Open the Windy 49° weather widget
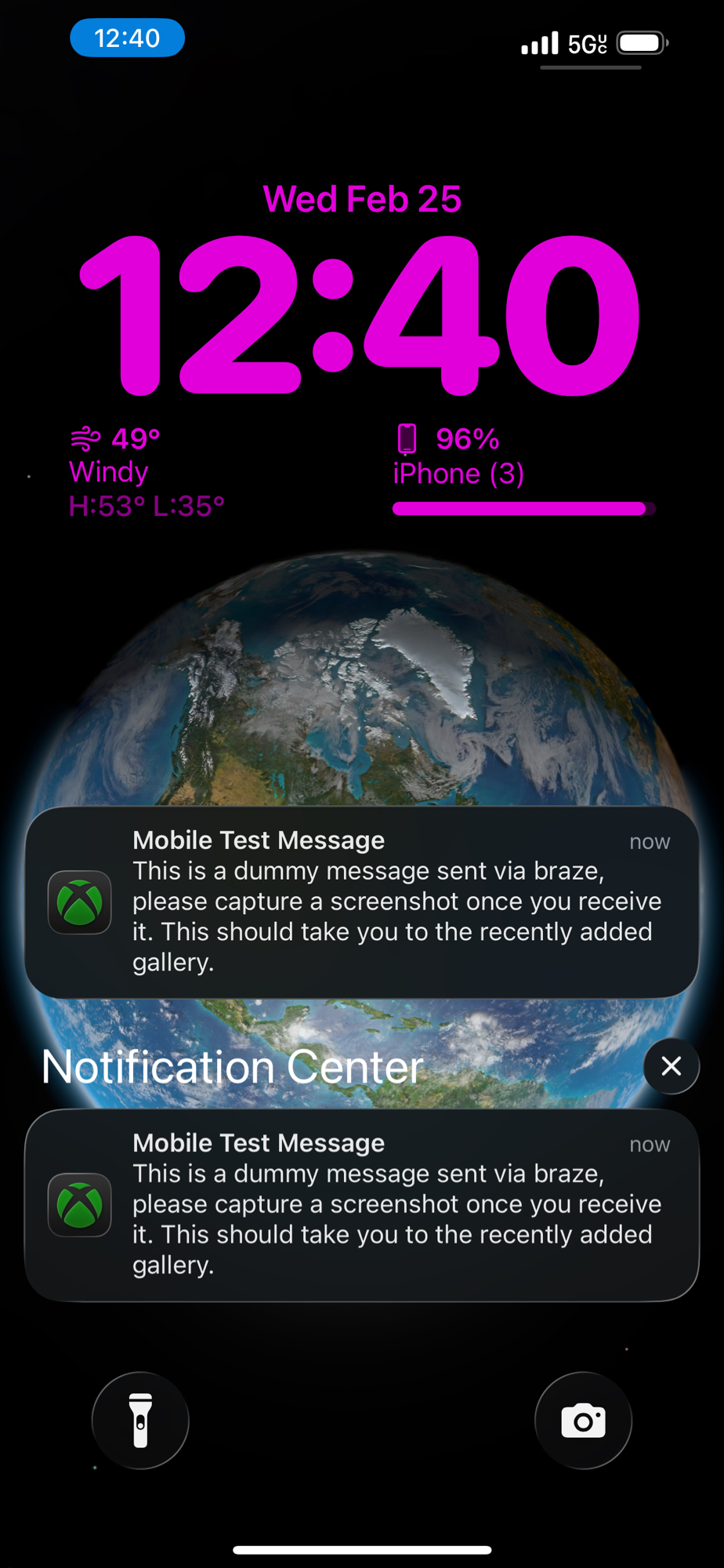Screen dimensions: 724x1568 147,472
